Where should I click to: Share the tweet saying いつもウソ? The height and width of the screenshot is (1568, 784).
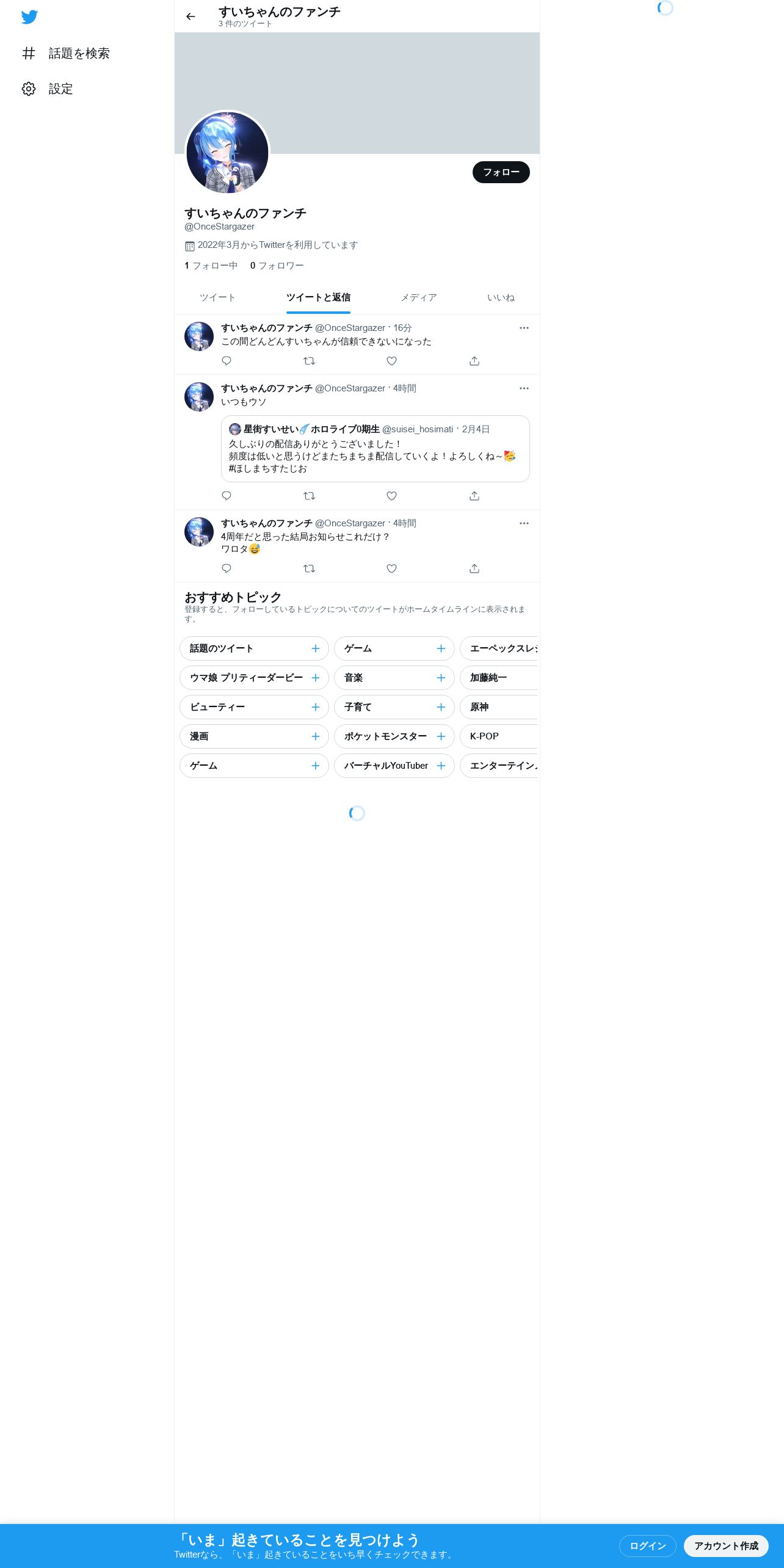[474, 496]
